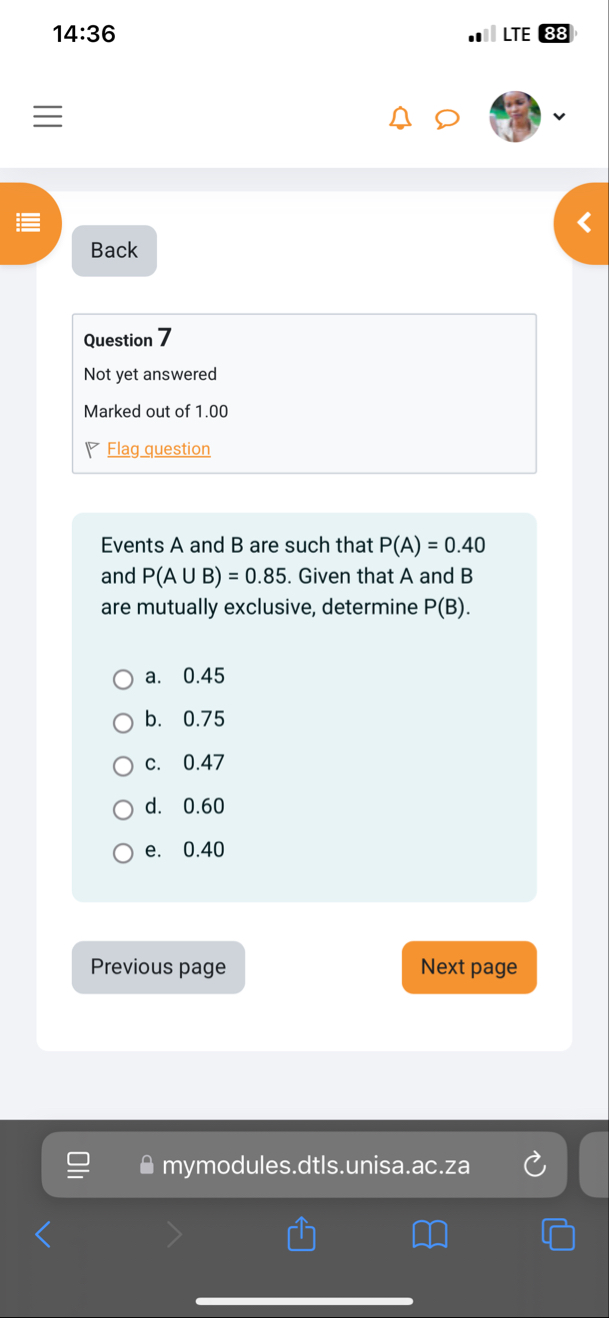The width and height of the screenshot is (609, 1318).
Task: Flag question 7
Action: [158, 449]
